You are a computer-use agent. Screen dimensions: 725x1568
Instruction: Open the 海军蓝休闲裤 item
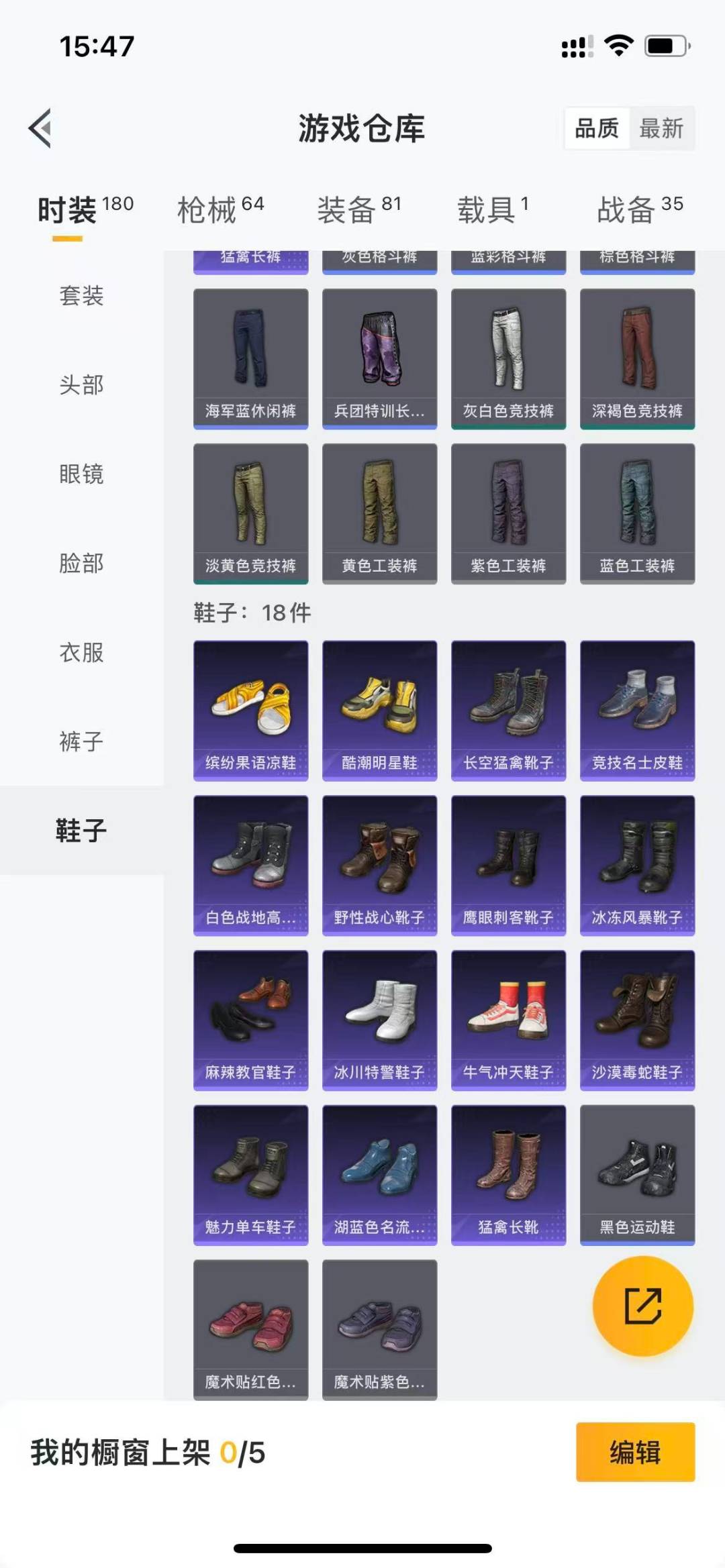250,358
